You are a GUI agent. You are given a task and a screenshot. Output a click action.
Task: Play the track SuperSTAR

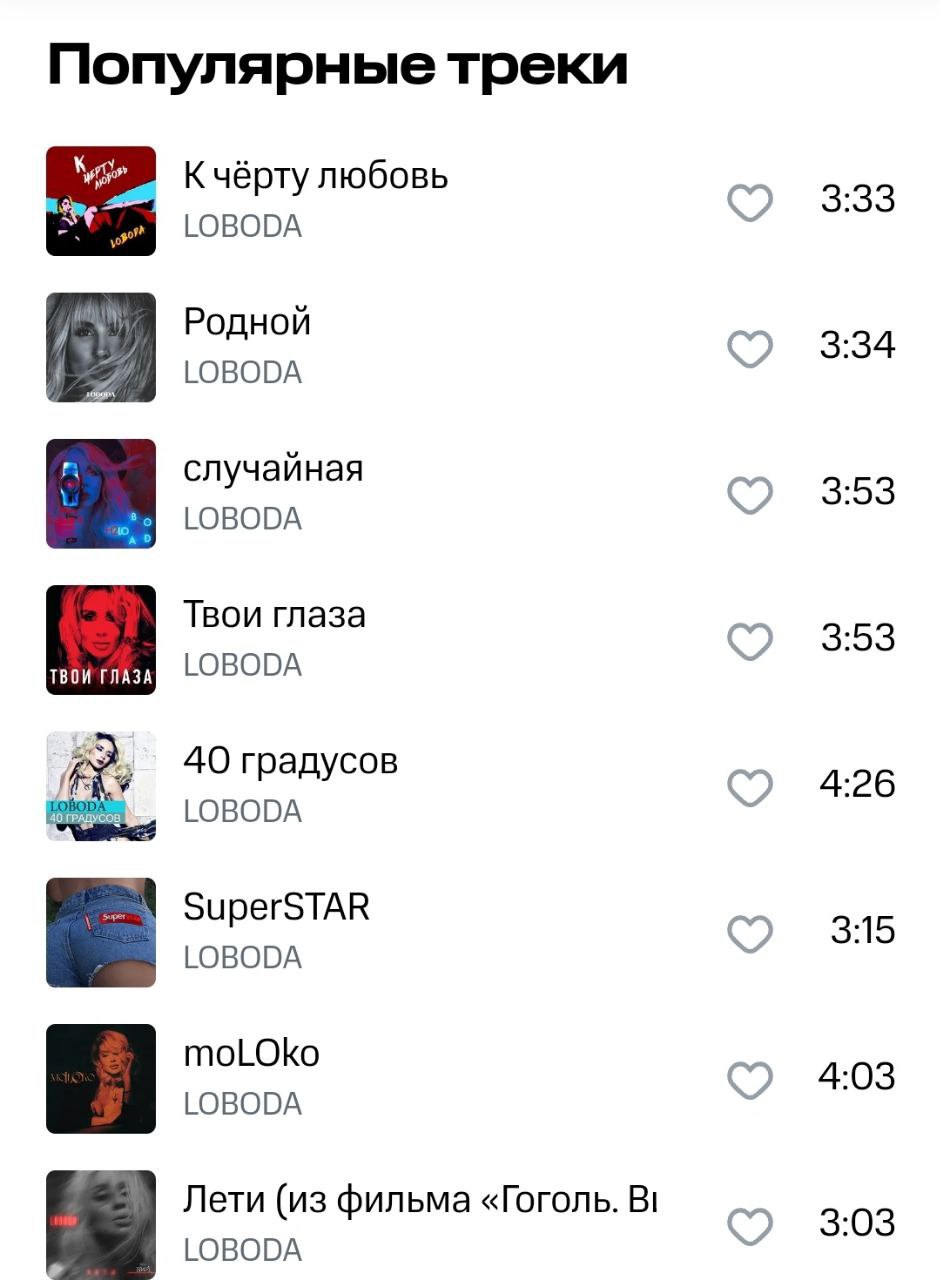click(x=276, y=908)
